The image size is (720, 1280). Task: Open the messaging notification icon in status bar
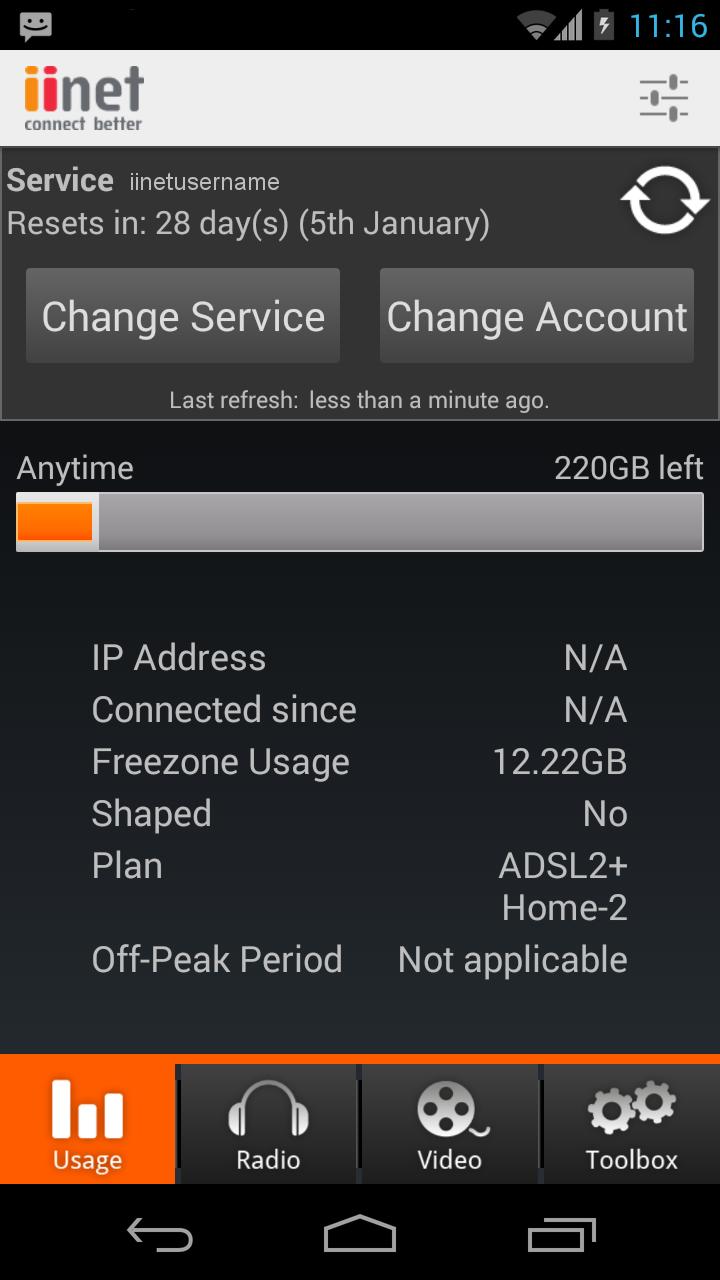point(33,22)
